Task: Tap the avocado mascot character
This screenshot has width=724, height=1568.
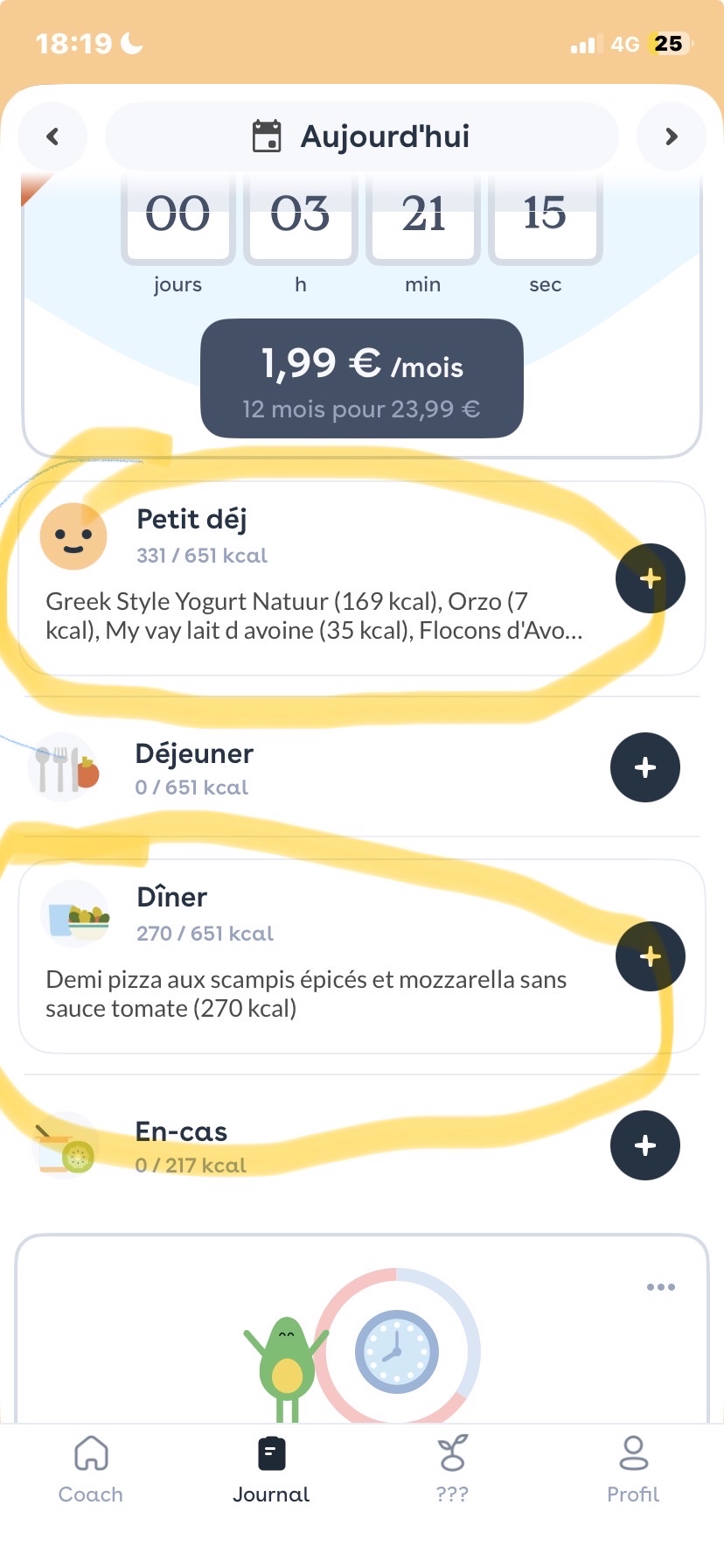Action: [289, 1365]
